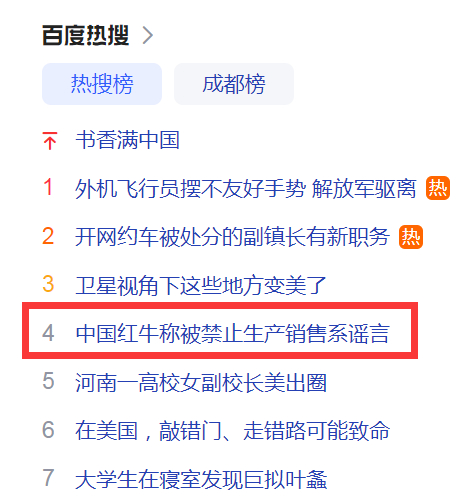Switch to the 成都榜 tab
Screen dimensions: 465x502
(234, 84)
